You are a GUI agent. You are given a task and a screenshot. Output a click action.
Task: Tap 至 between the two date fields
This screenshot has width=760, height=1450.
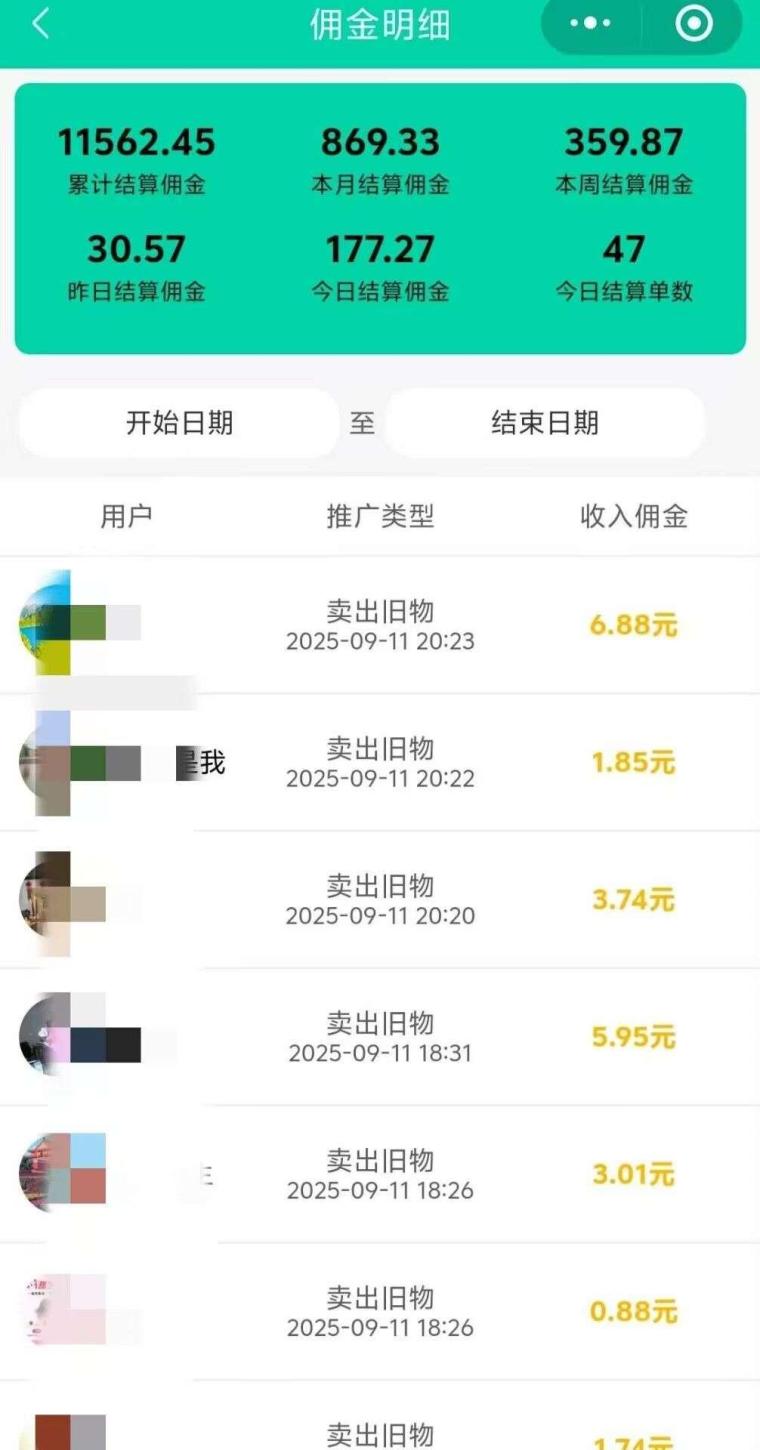[362, 422]
